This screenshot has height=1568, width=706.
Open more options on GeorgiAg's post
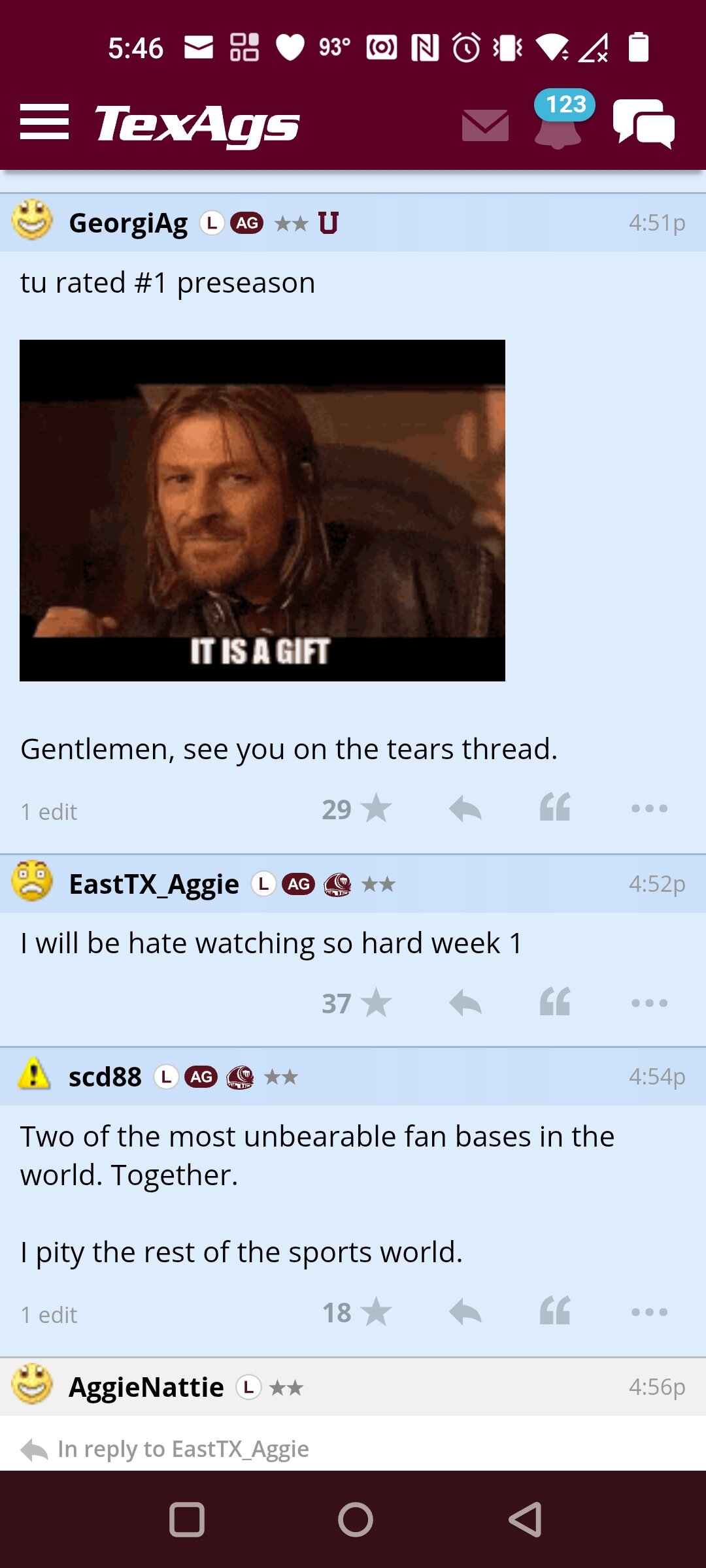click(650, 809)
